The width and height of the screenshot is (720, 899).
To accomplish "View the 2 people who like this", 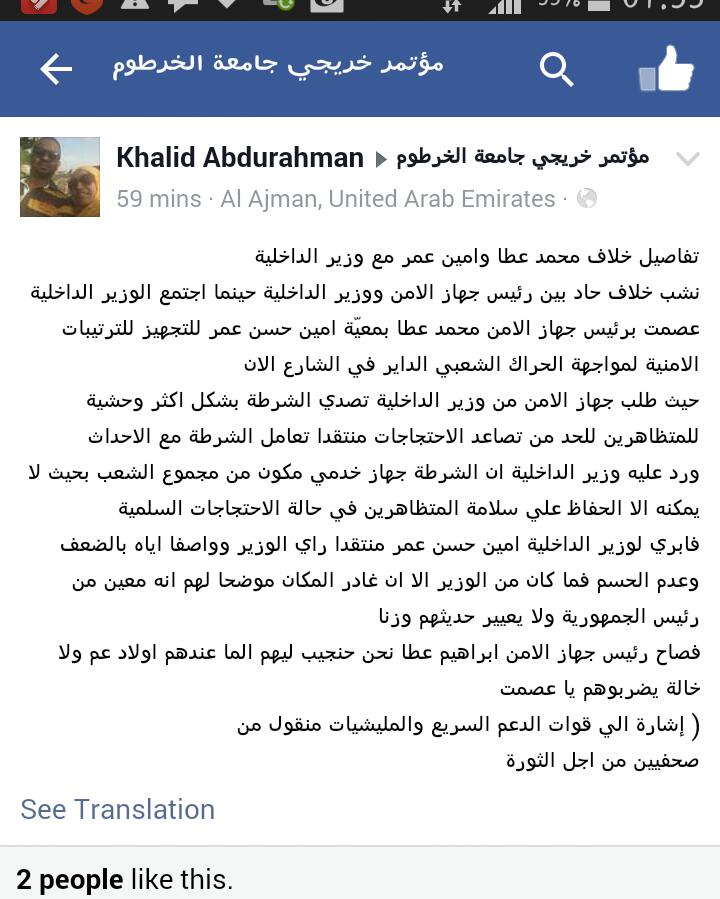I will pyautogui.click(x=124, y=880).
